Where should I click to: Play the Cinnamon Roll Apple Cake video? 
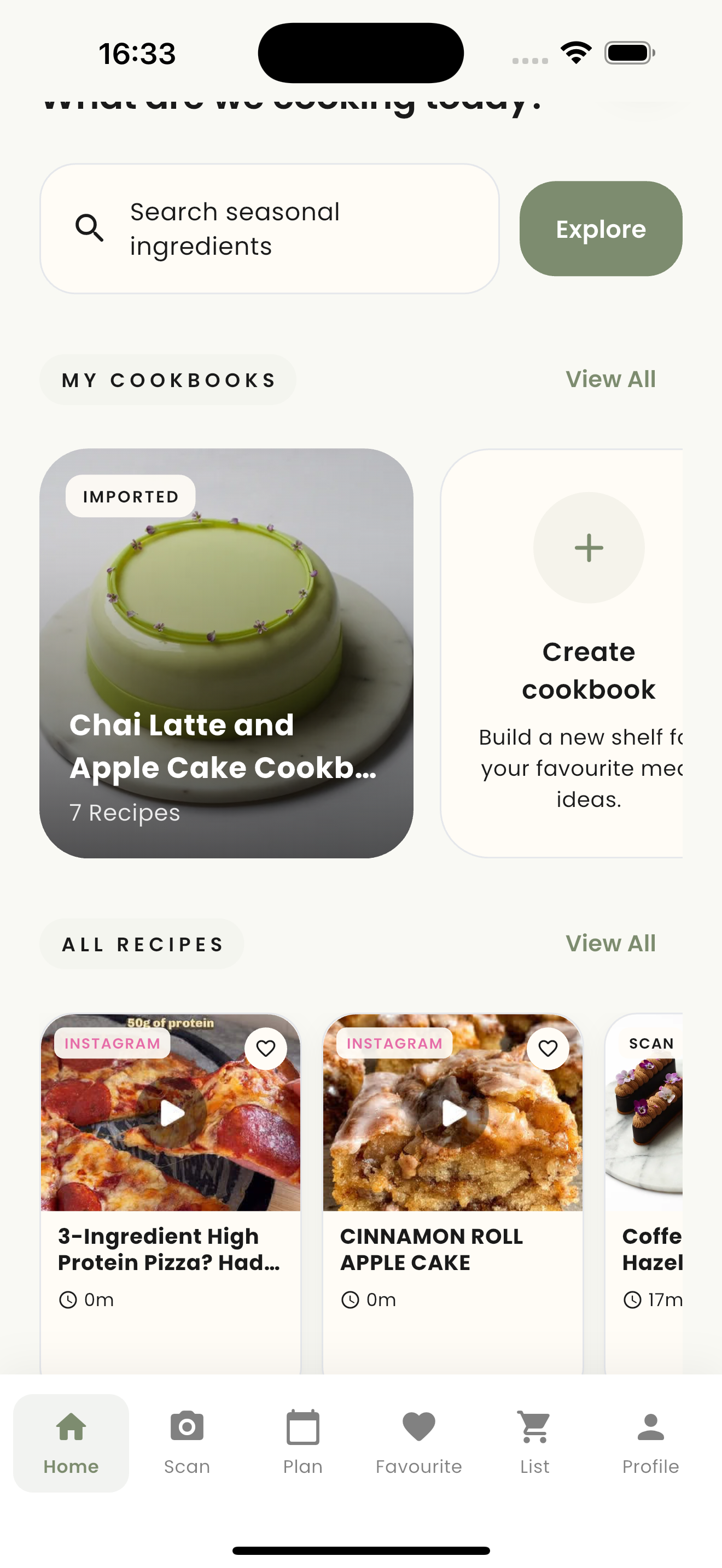453,1113
